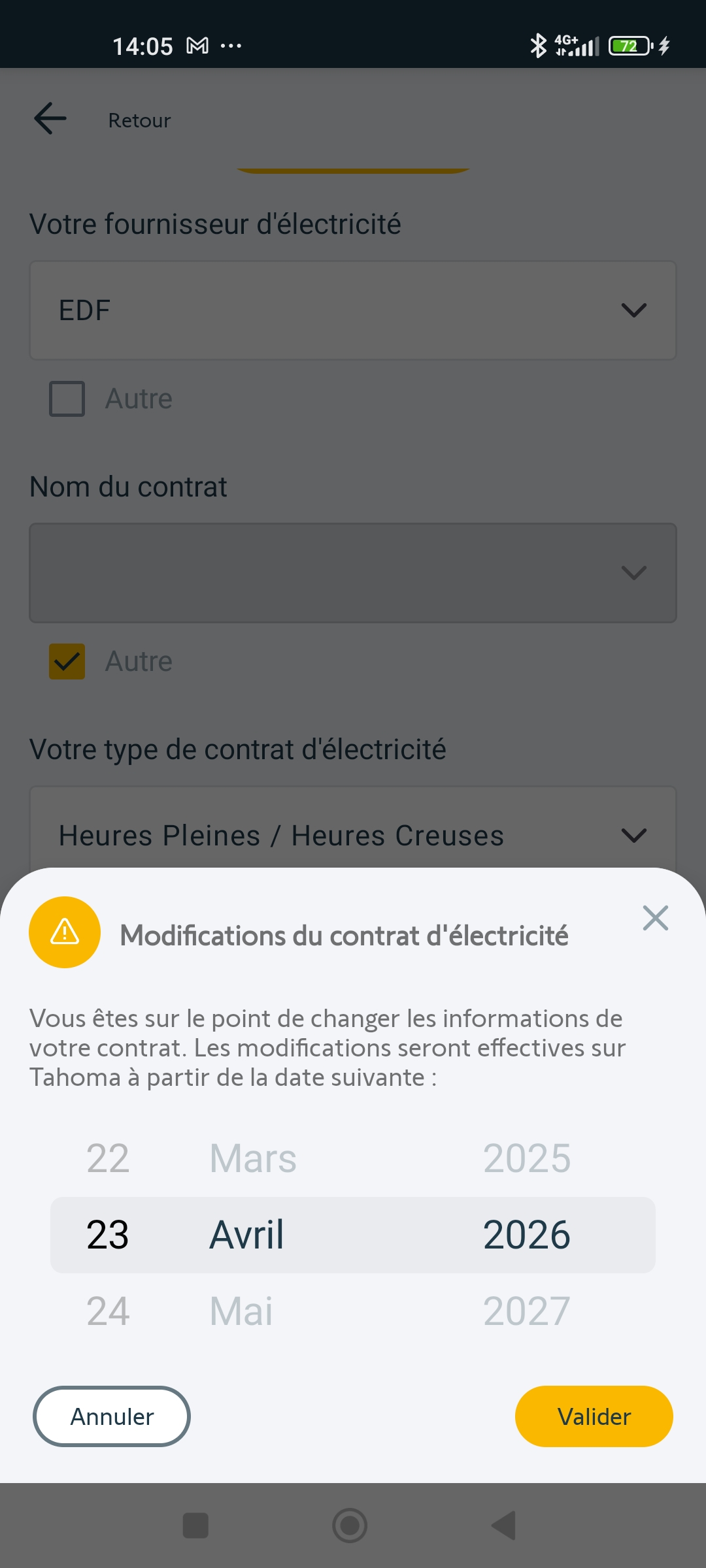706x1568 pixels.
Task: Confirm the date with Valider
Action: point(594,1416)
